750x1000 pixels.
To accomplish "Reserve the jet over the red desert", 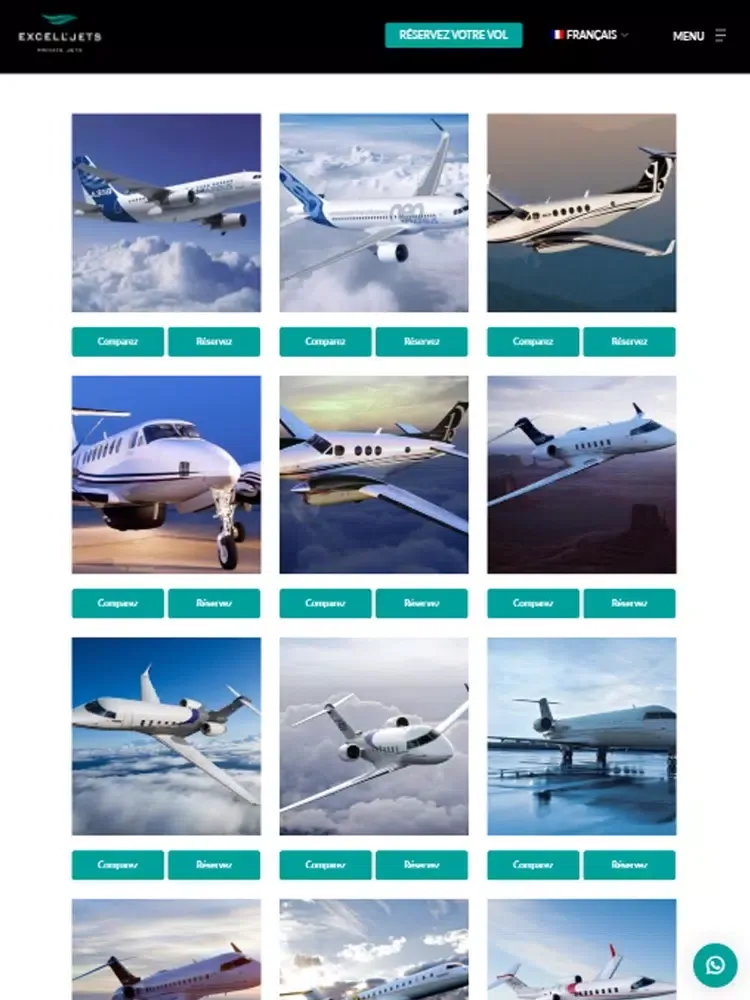I will (x=629, y=604).
